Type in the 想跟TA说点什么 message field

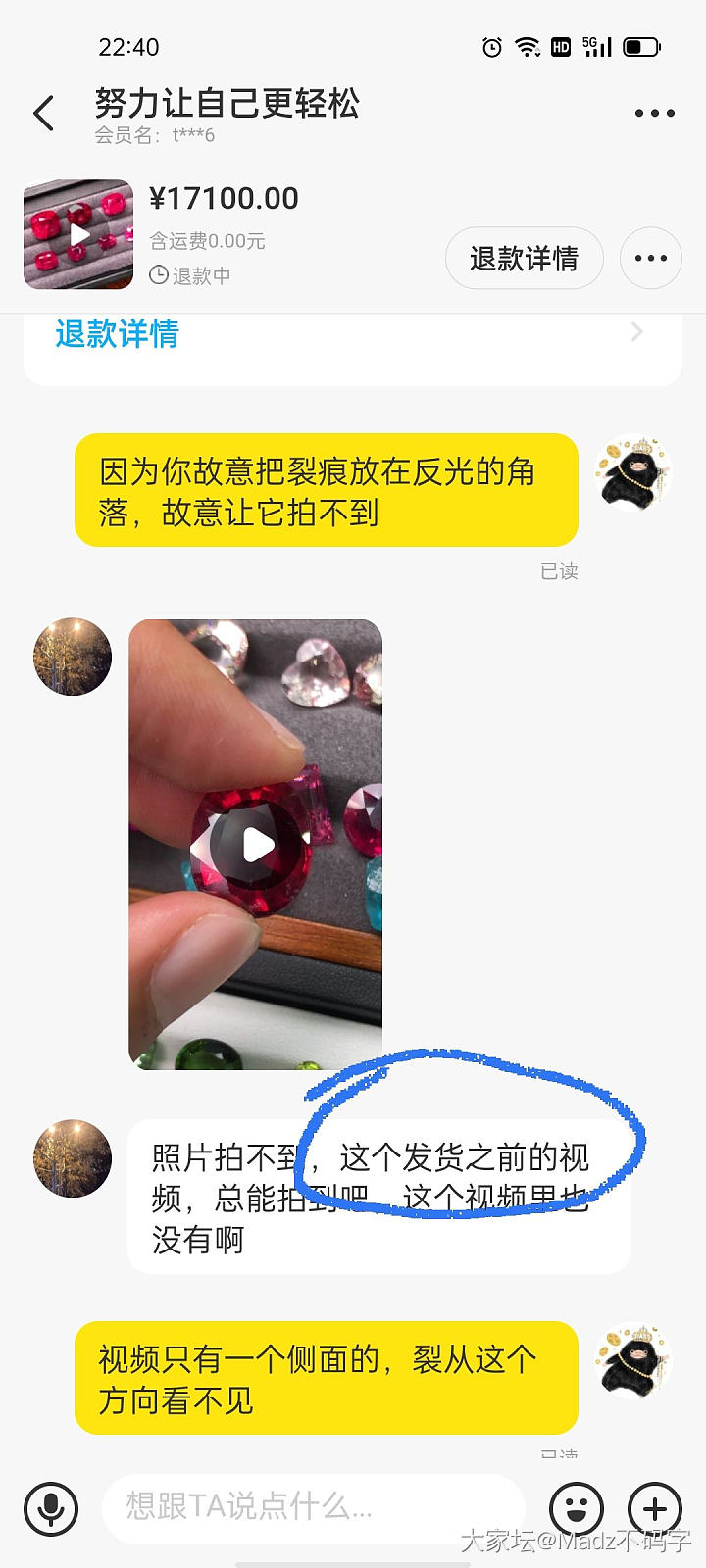click(314, 1506)
